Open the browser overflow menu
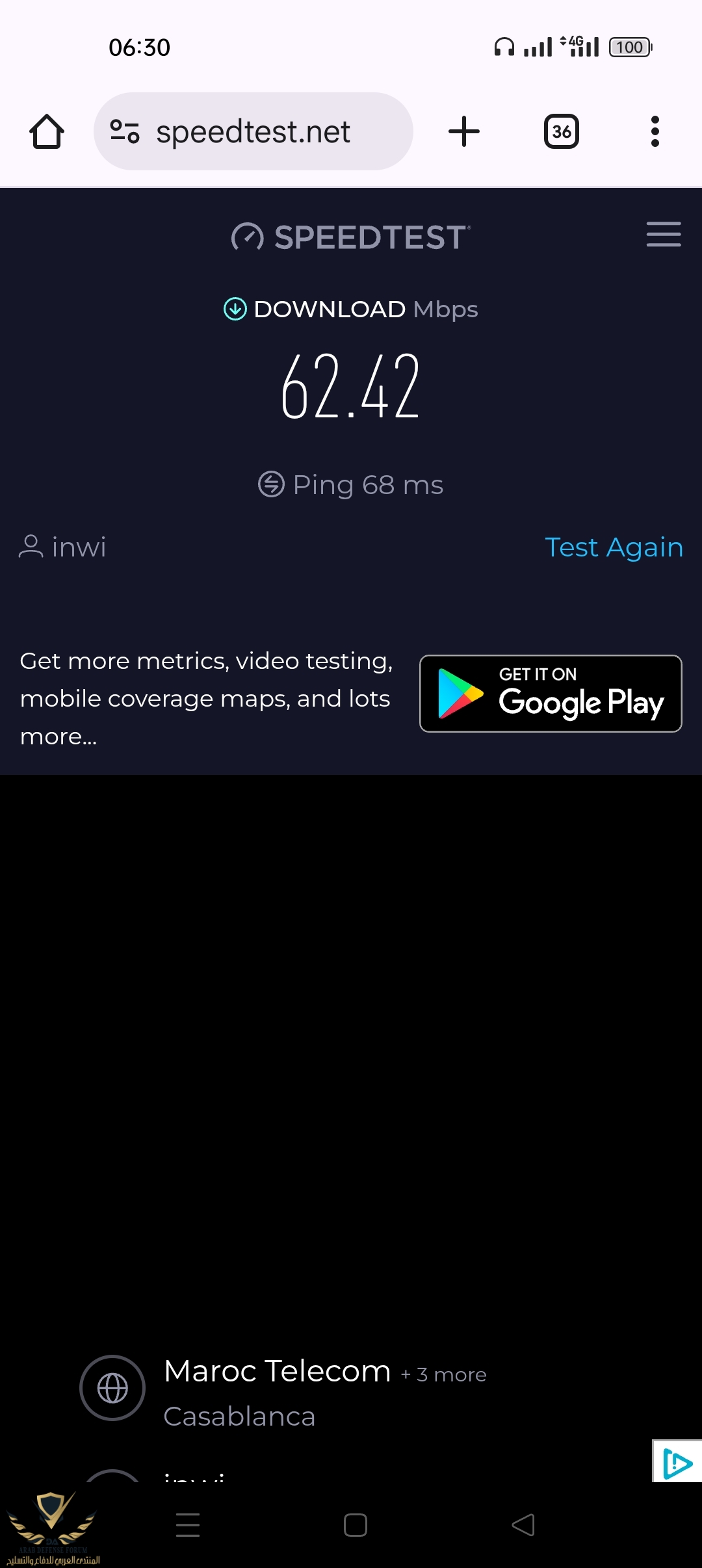The width and height of the screenshot is (702, 1568). click(x=655, y=132)
